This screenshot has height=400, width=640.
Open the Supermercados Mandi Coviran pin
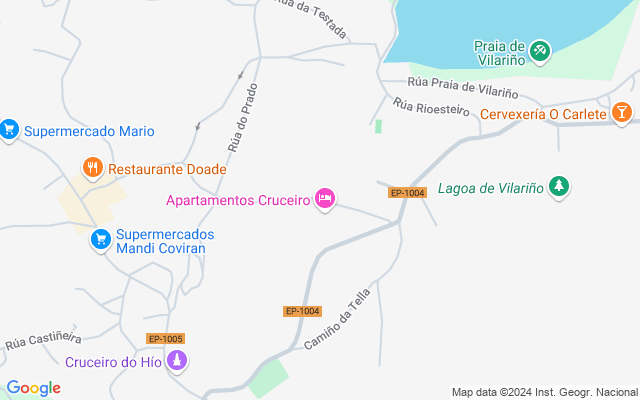100,240
